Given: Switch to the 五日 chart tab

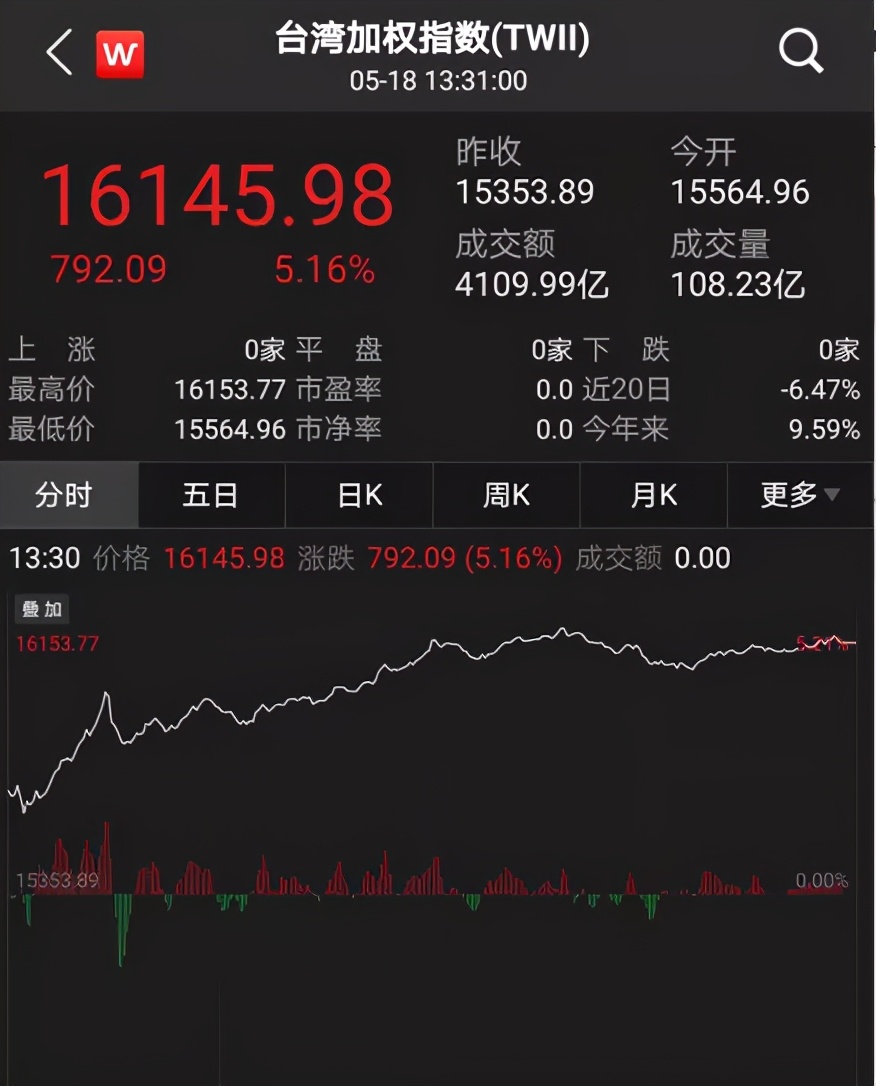Looking at the screenshot, I should pos(211,495).
